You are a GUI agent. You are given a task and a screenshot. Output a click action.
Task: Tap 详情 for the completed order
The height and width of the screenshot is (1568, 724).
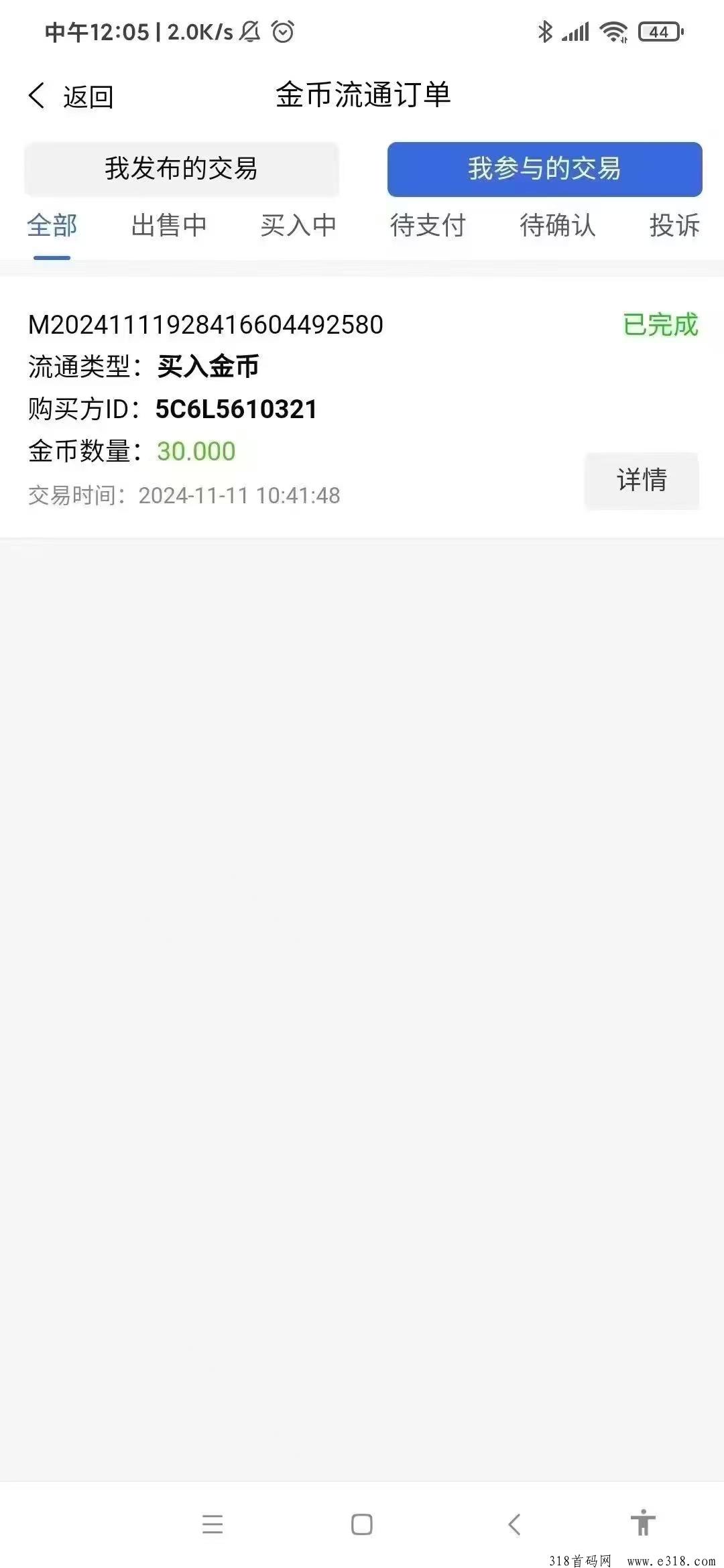click(x=642, y=480)
